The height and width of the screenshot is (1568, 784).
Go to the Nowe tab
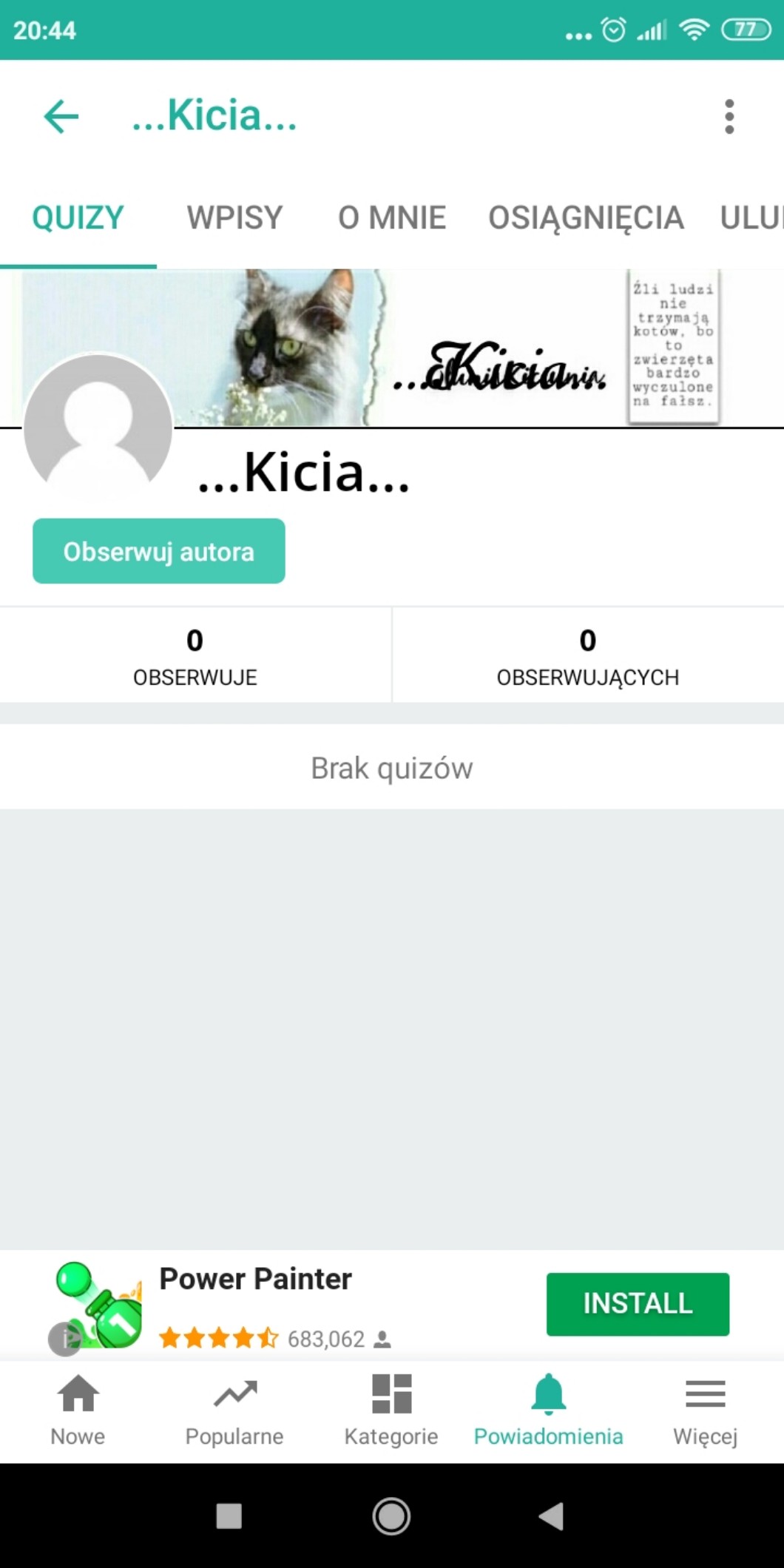click(x=78, y=1410)
